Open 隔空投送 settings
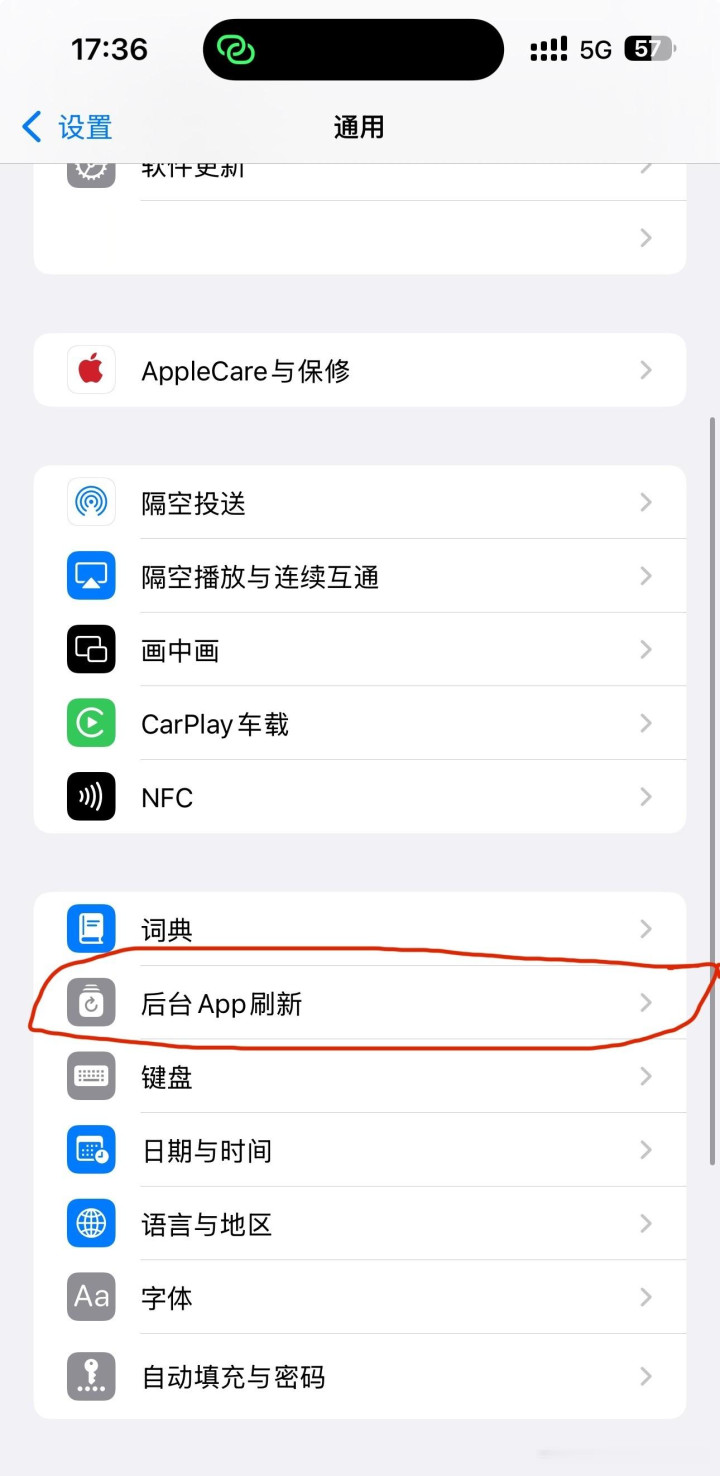The image size is (720, 1476). [360, 502]
